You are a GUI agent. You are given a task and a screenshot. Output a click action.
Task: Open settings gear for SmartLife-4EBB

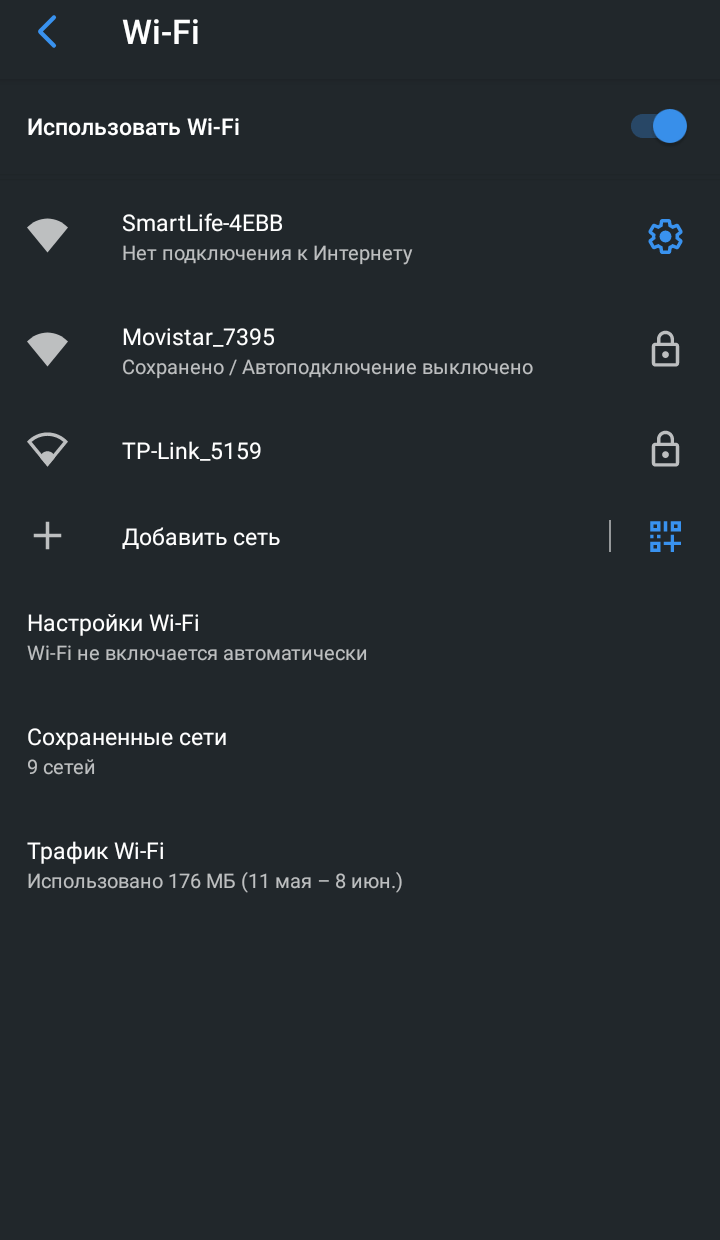click(x=665, y=237)
